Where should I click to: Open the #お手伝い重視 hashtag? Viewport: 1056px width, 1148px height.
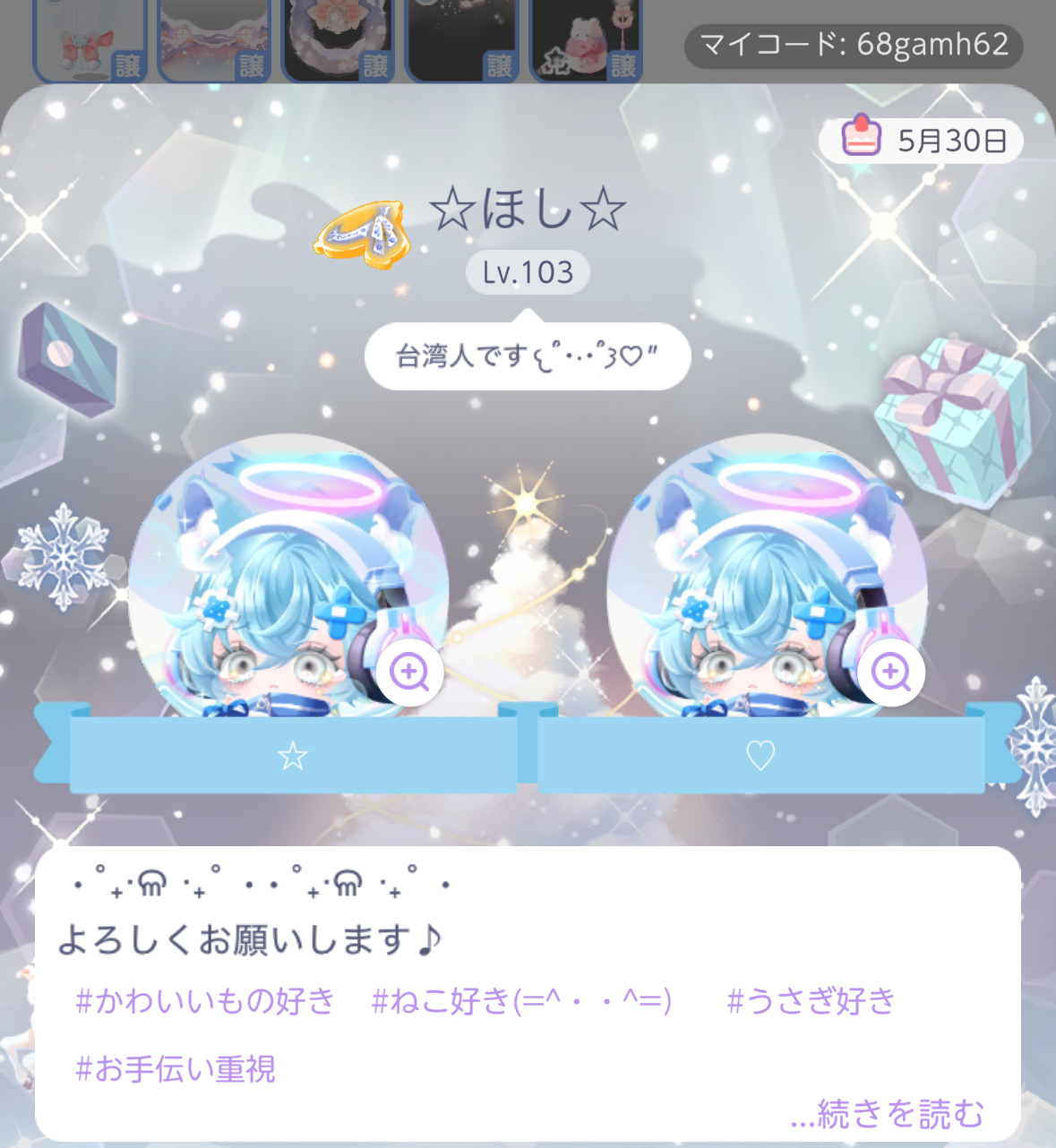tap(176, 1068)
